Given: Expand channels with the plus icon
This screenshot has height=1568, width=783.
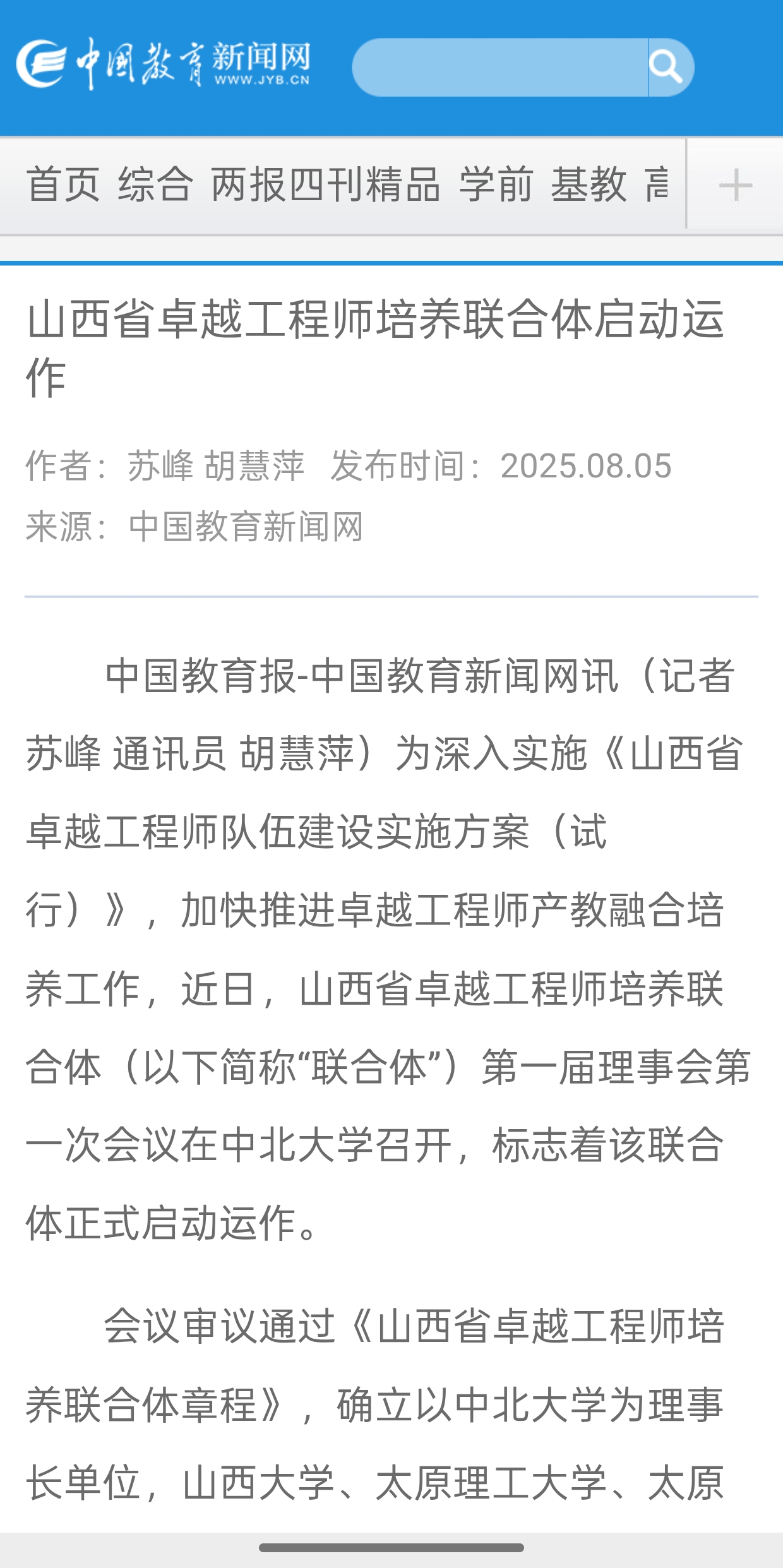Looking at the screenshot, I should click(735, 185).
